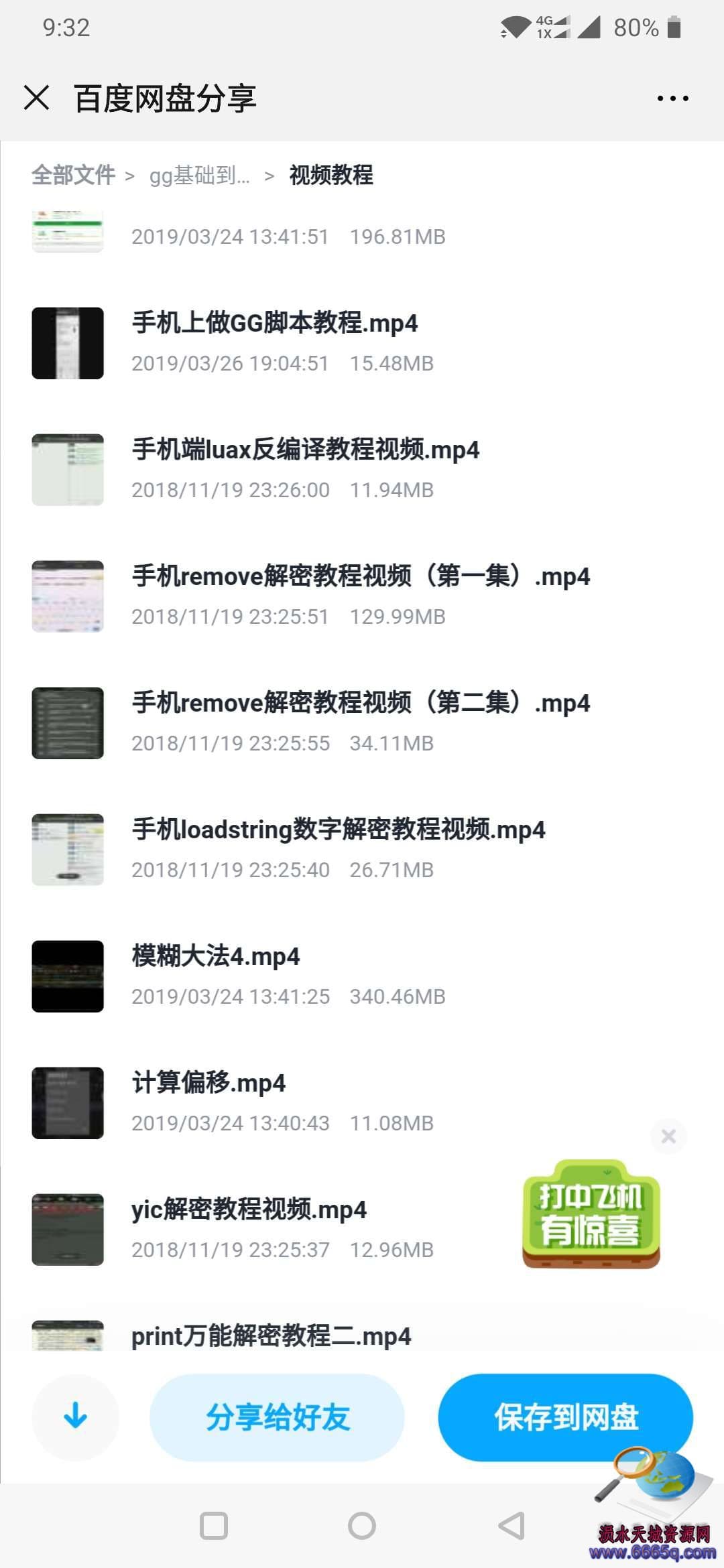Open the three-dot overflow menu
Screen dimensions: 724x1568
click(672, 99)
